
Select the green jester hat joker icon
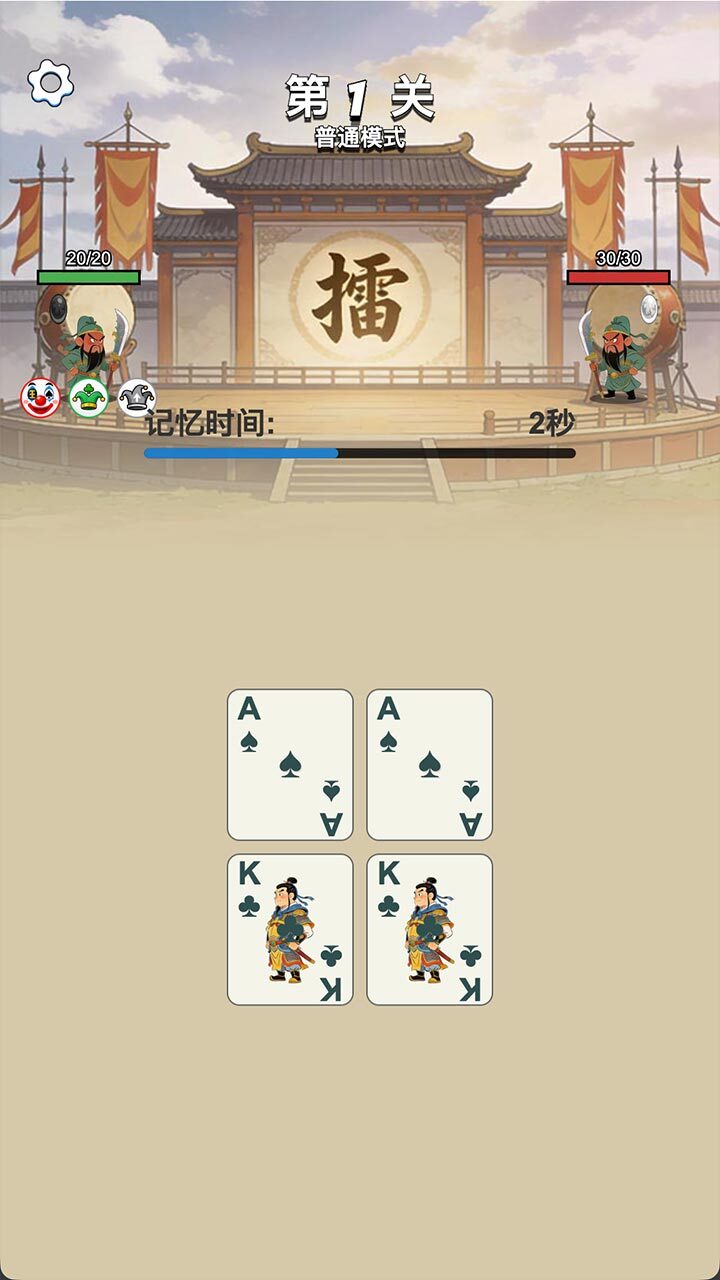coord(89,398)
